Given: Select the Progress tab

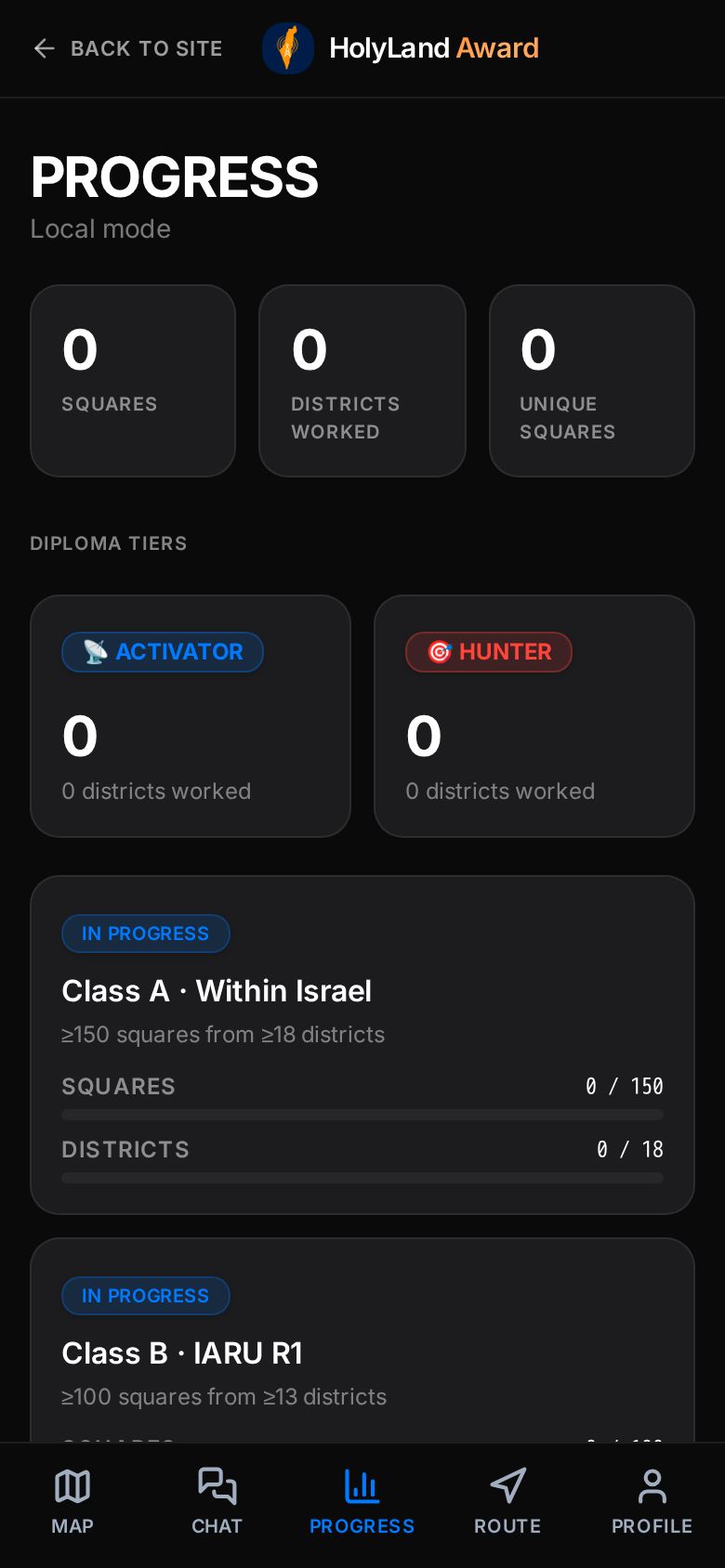Looking at the screenshot, I should pos(362,1502).
